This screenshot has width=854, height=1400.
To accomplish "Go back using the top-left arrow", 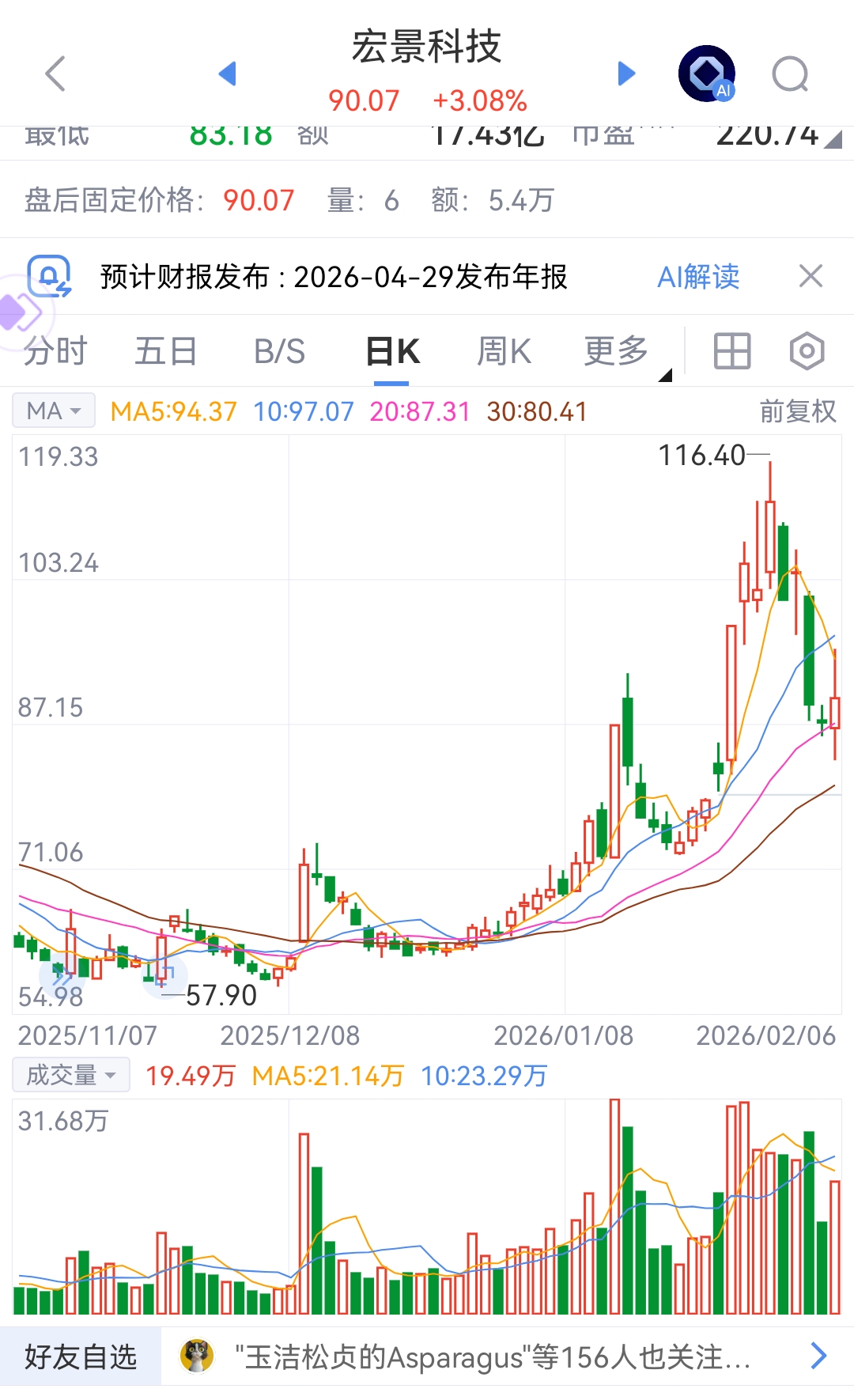I will [55, 74].
